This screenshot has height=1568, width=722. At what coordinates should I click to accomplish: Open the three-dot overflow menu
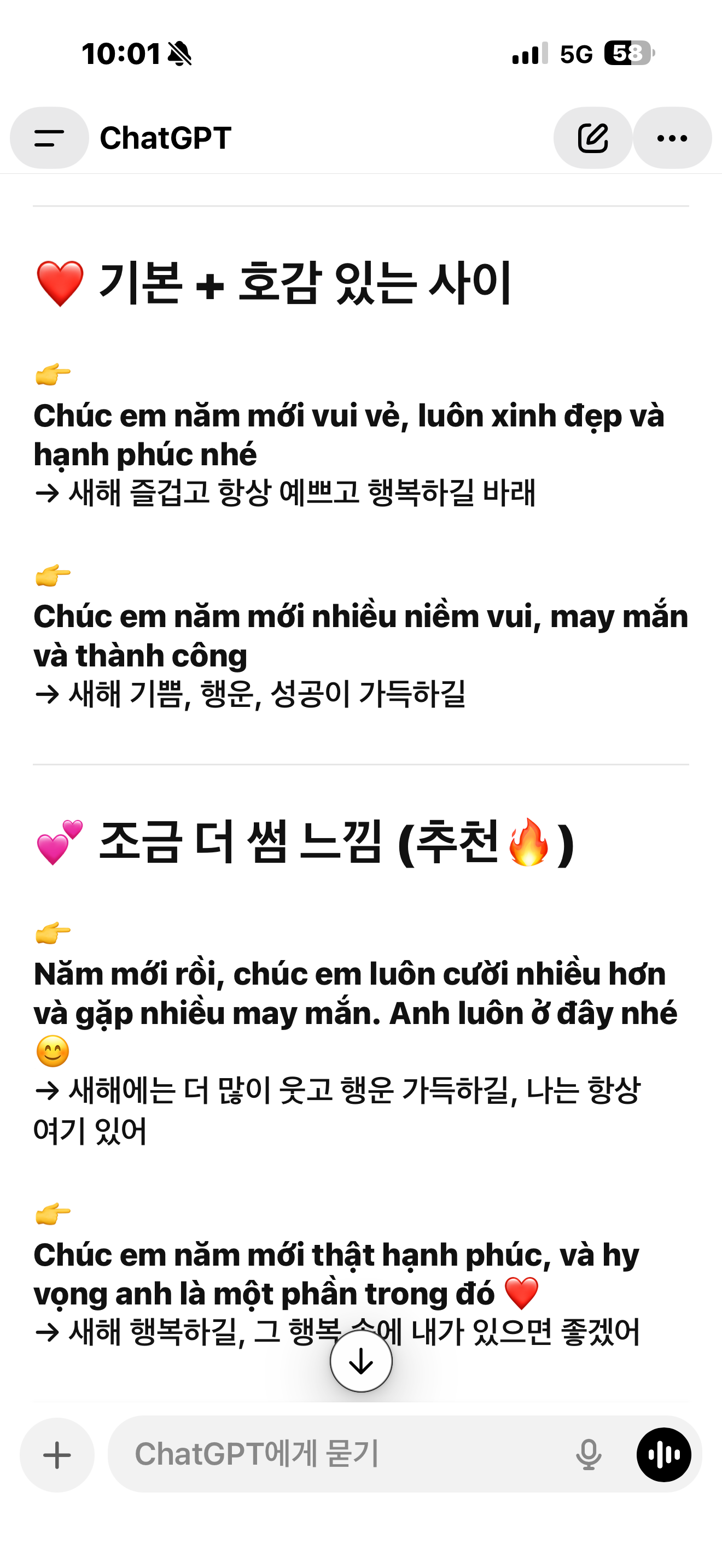(x=672, y=138)
